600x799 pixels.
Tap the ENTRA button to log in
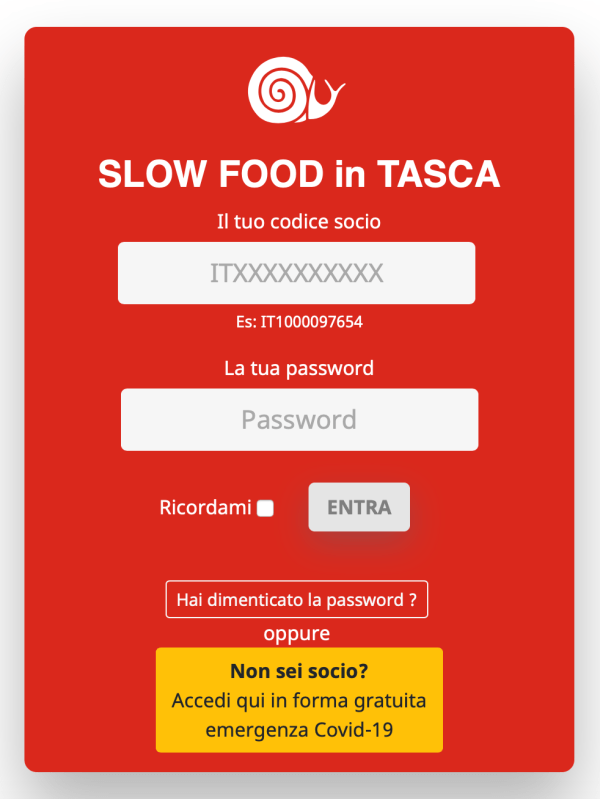[359, 507]
